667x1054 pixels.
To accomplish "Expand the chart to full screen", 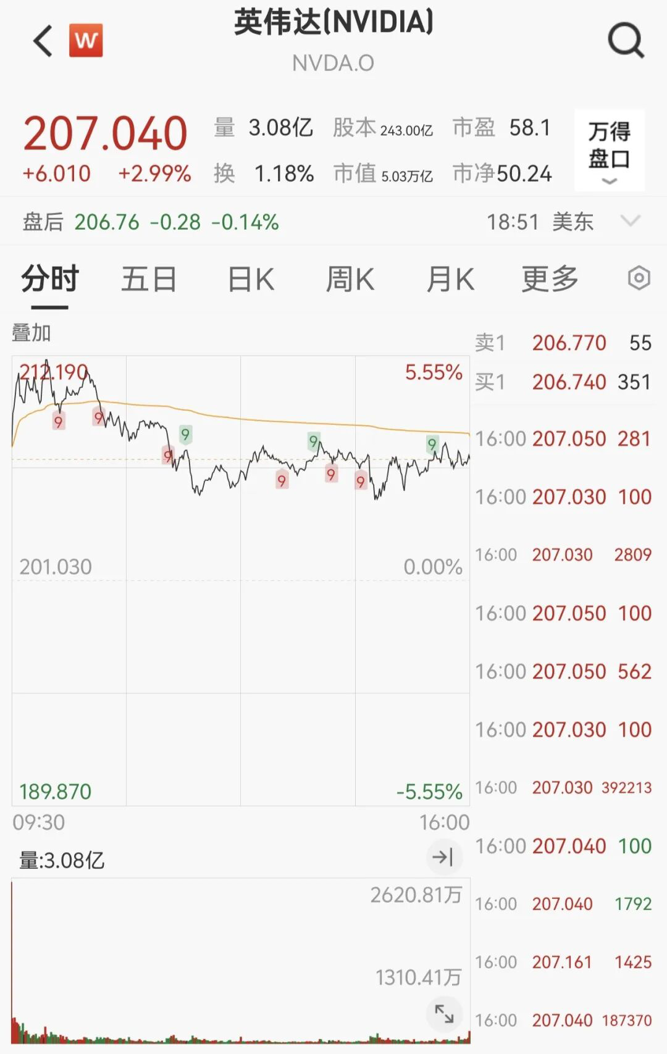I will (x=443, y=1013).
